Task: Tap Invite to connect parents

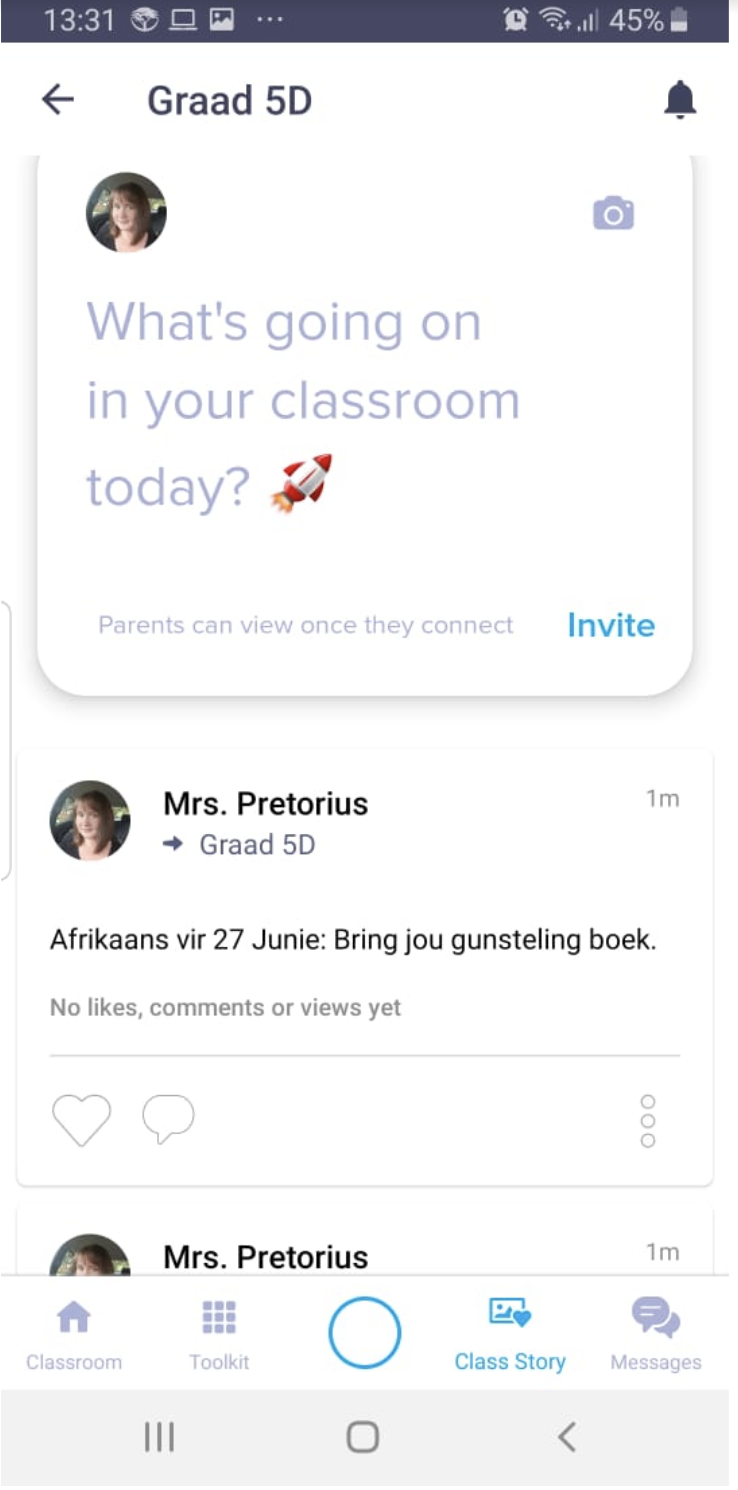Action: [611, 625]
